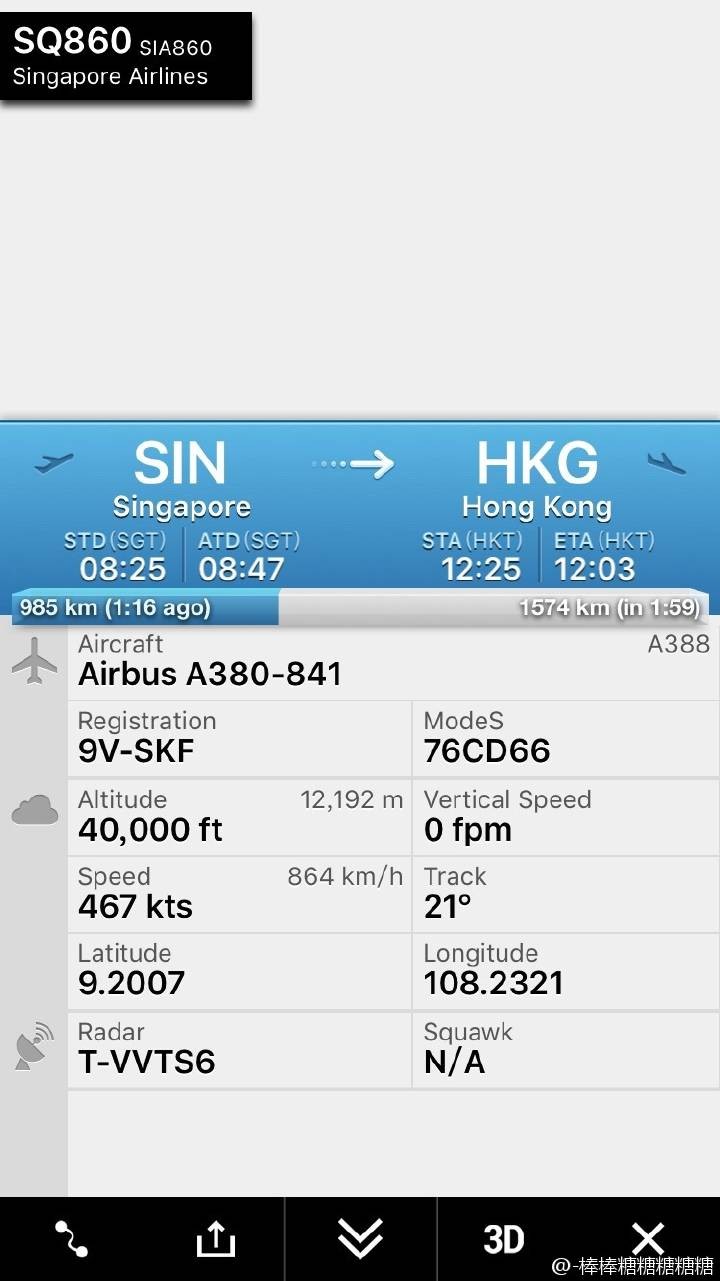Share this SQ860 flight

[214, 1239]
